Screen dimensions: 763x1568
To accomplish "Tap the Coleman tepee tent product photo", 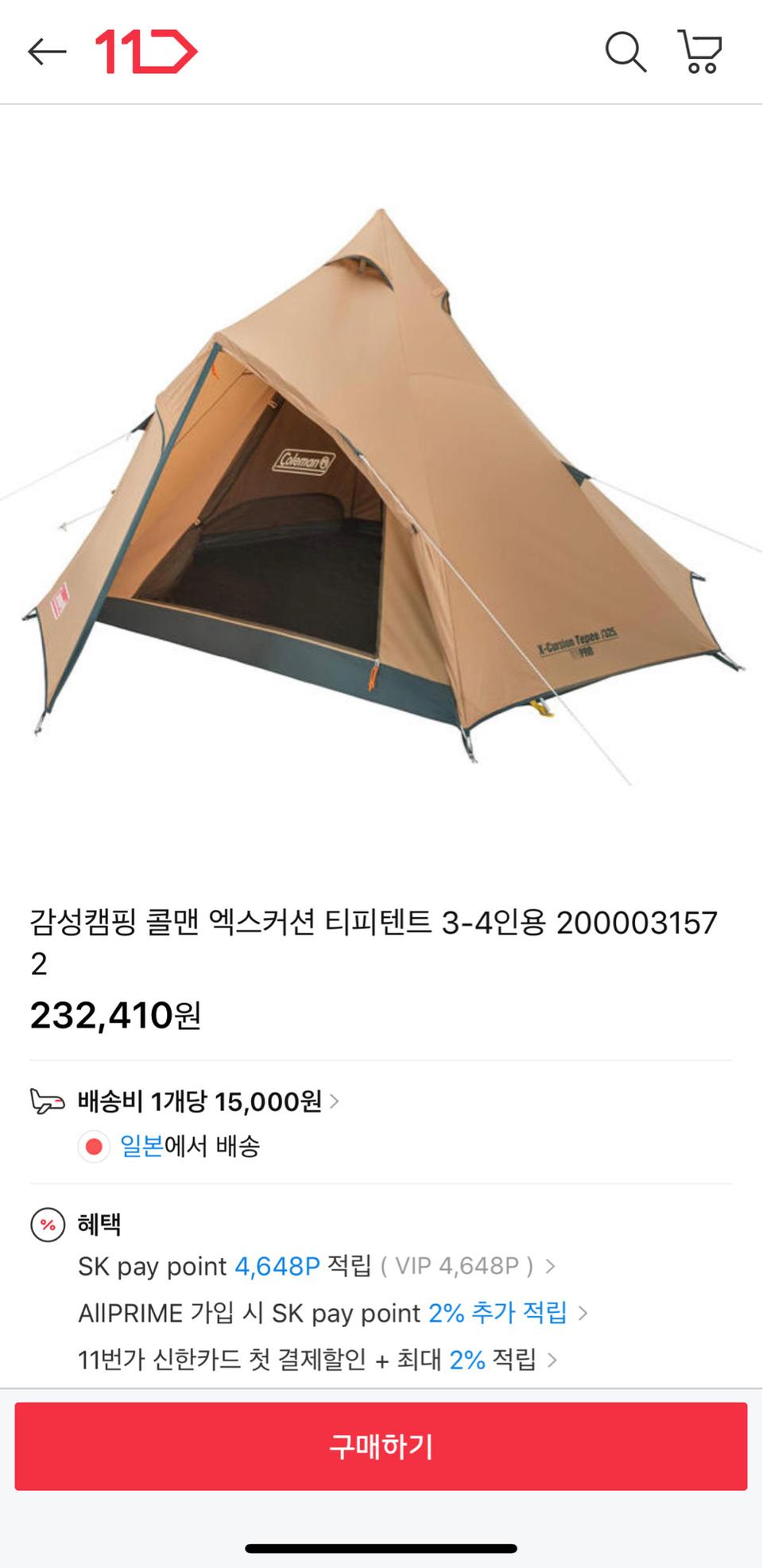I will pyautogui.click(x=381, y=493).
